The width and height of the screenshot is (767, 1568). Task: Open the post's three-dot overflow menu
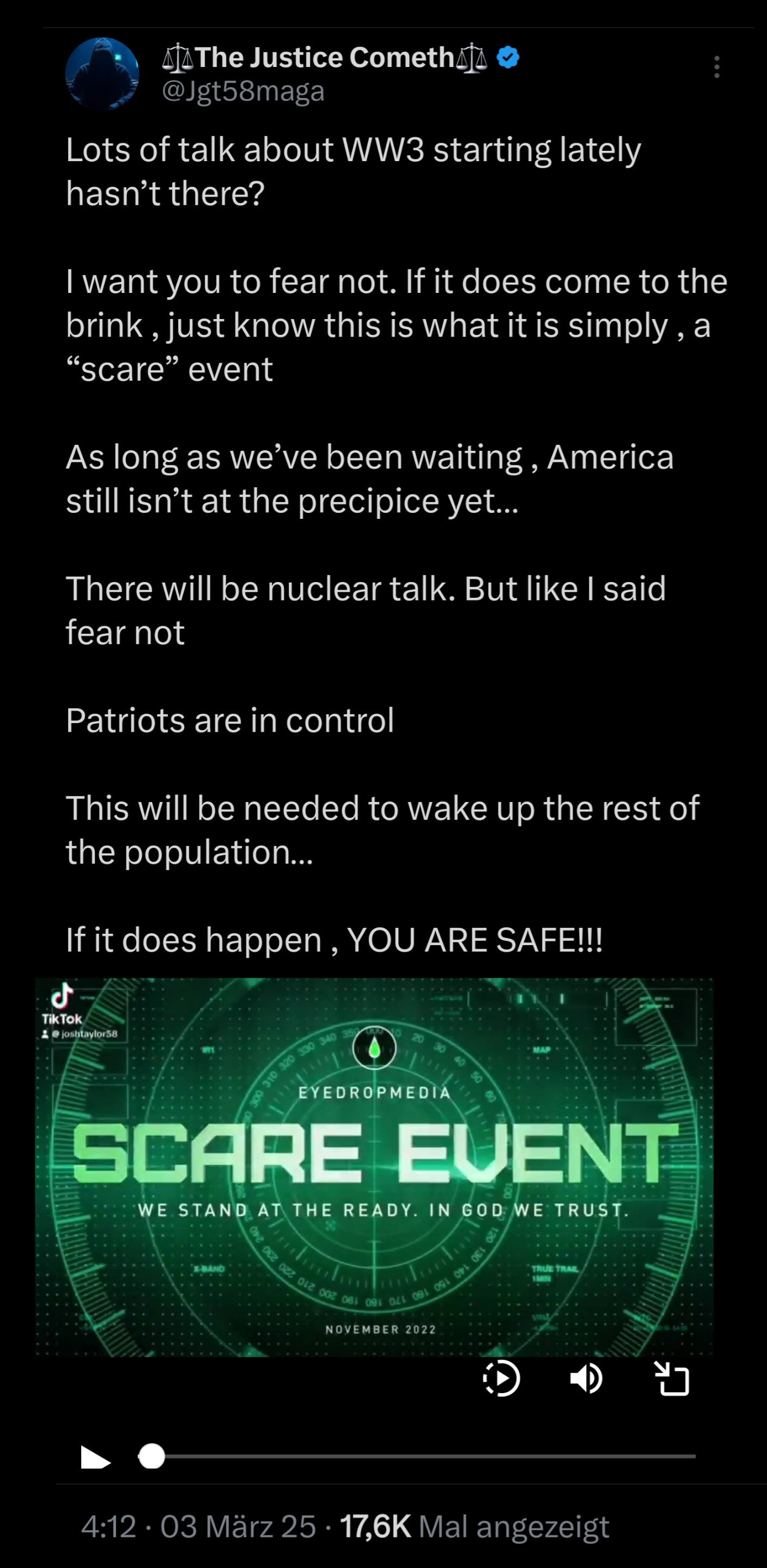point(716,67)
